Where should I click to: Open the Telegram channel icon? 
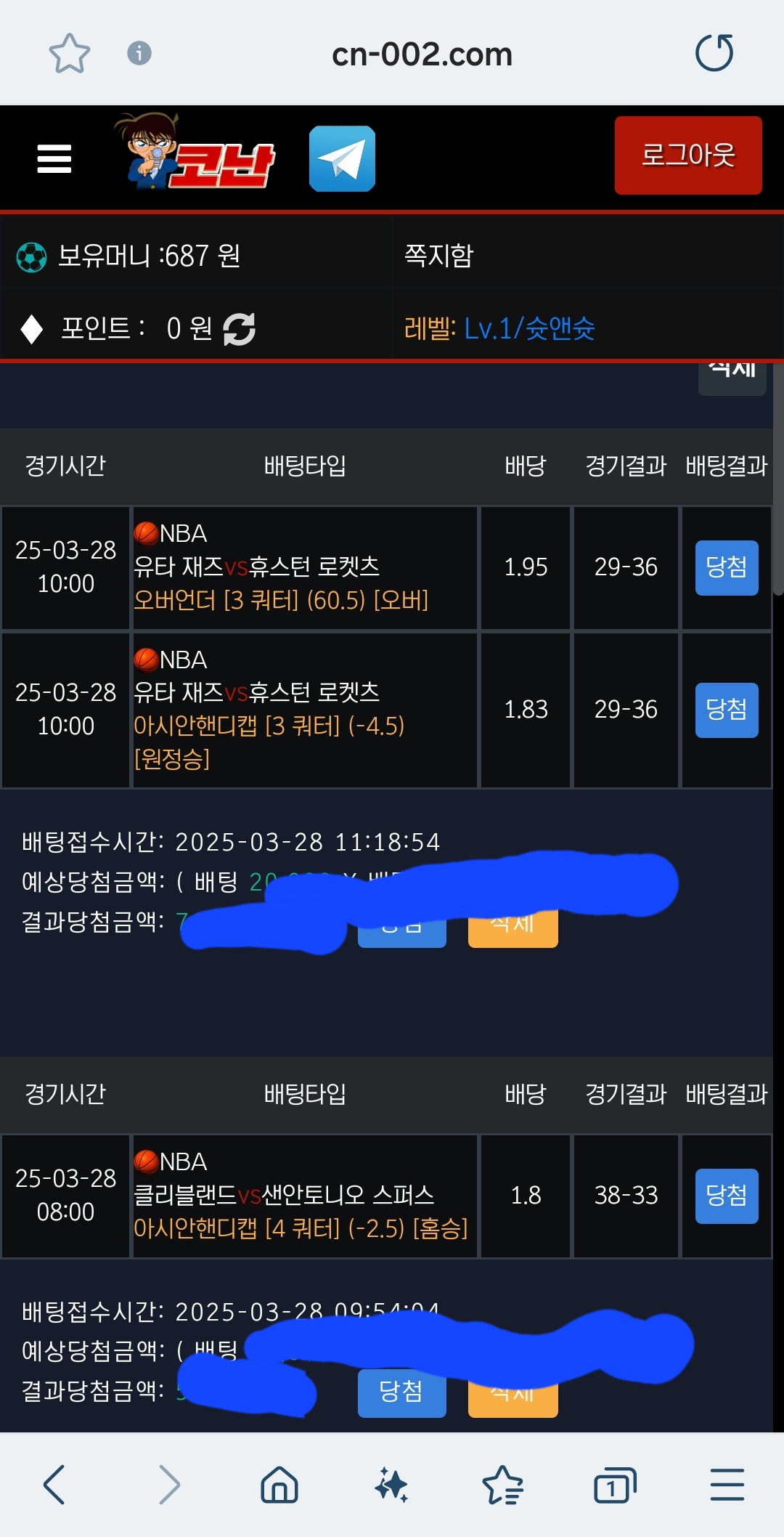[342, 158]
